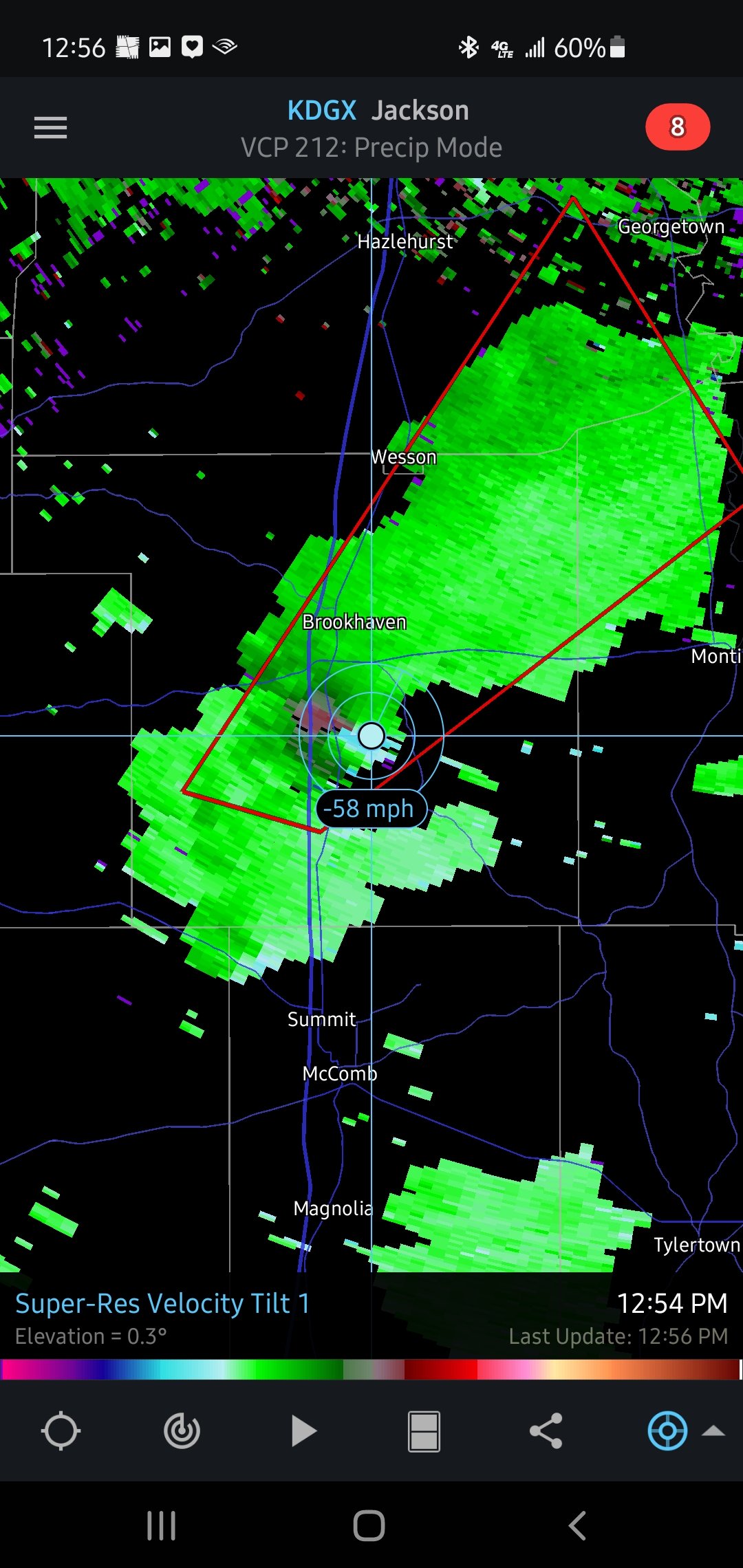Share this radar image
743x1568 pixels.
(x=546, y=1431)
